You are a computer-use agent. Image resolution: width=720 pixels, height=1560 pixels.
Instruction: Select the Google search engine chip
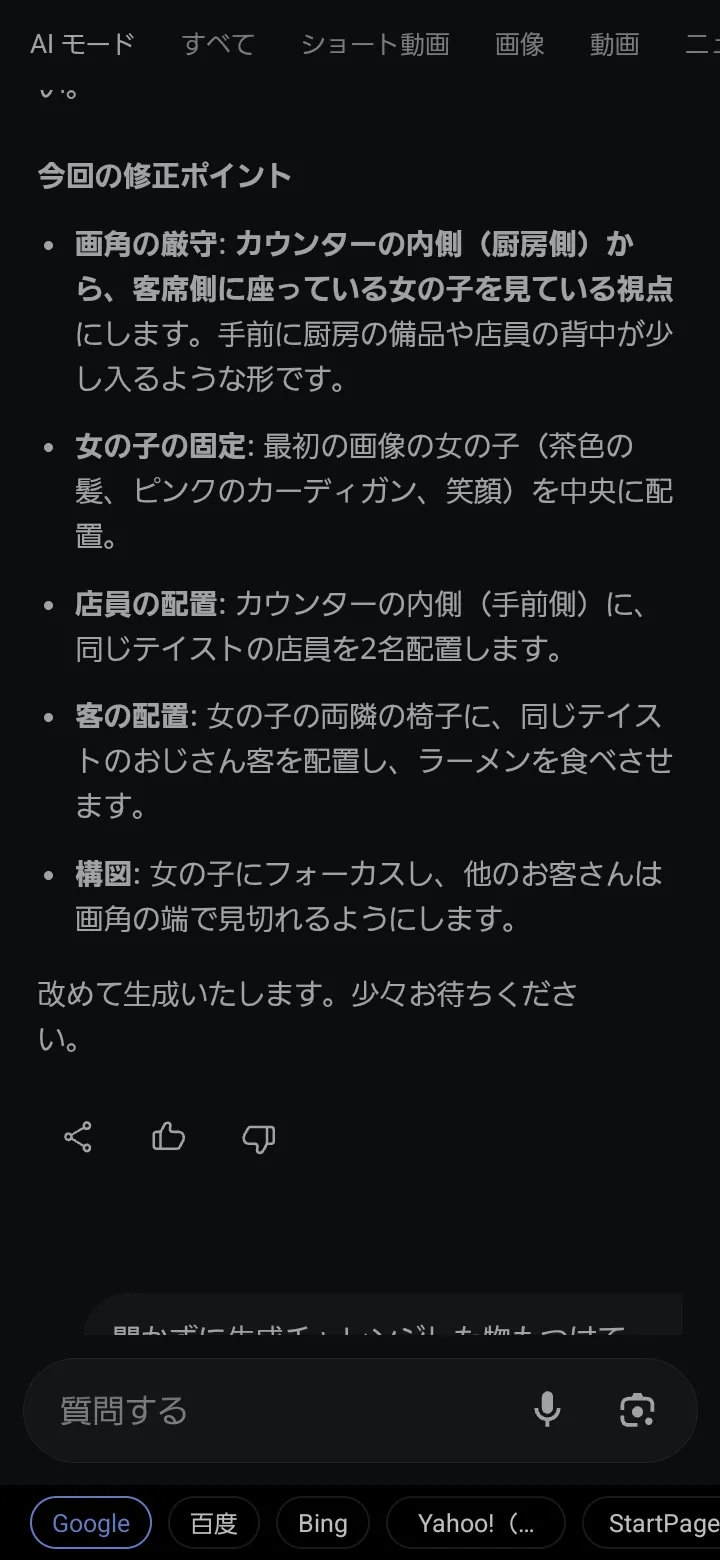pos(91,1523)
